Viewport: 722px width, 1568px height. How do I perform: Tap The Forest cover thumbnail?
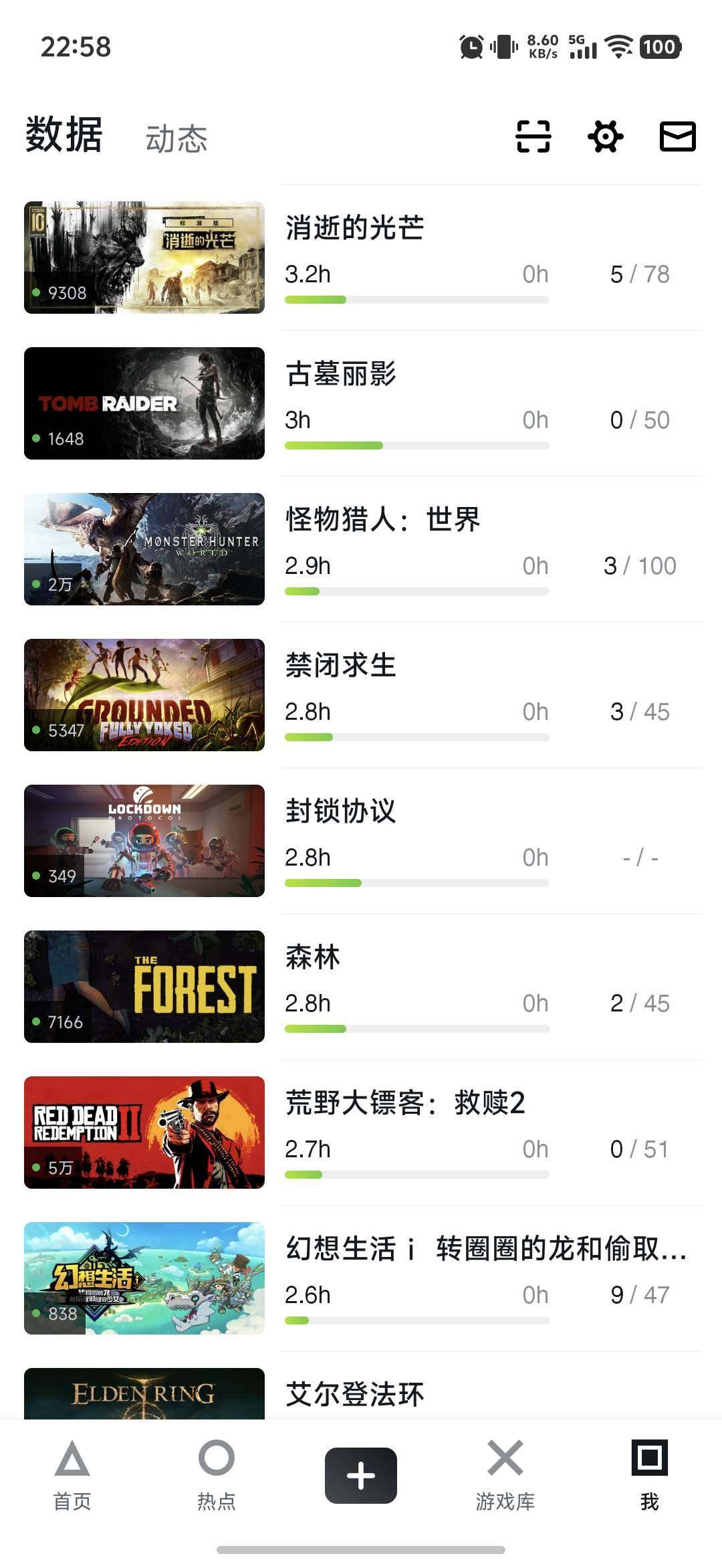(x=144, y=985)
